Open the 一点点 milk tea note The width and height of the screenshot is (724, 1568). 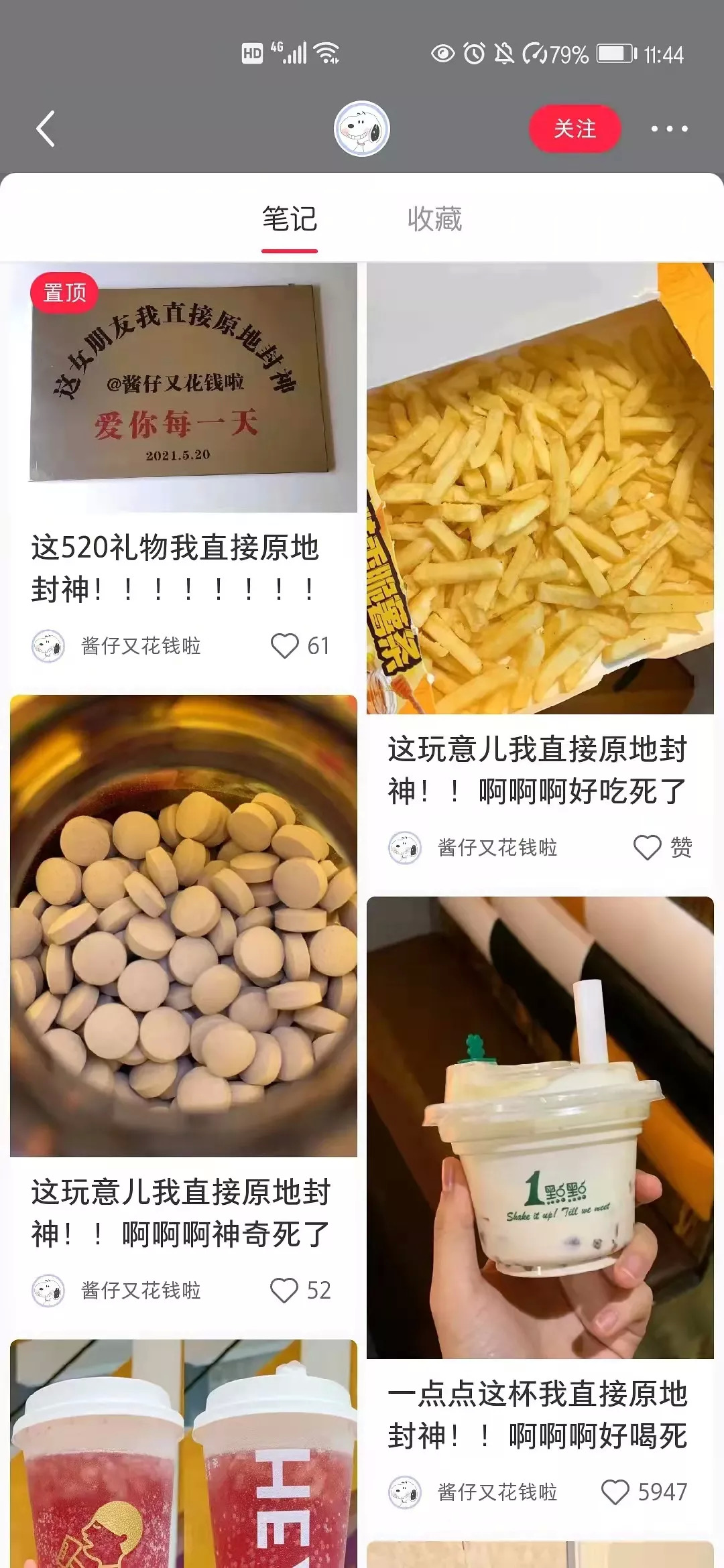[540, 1126]
